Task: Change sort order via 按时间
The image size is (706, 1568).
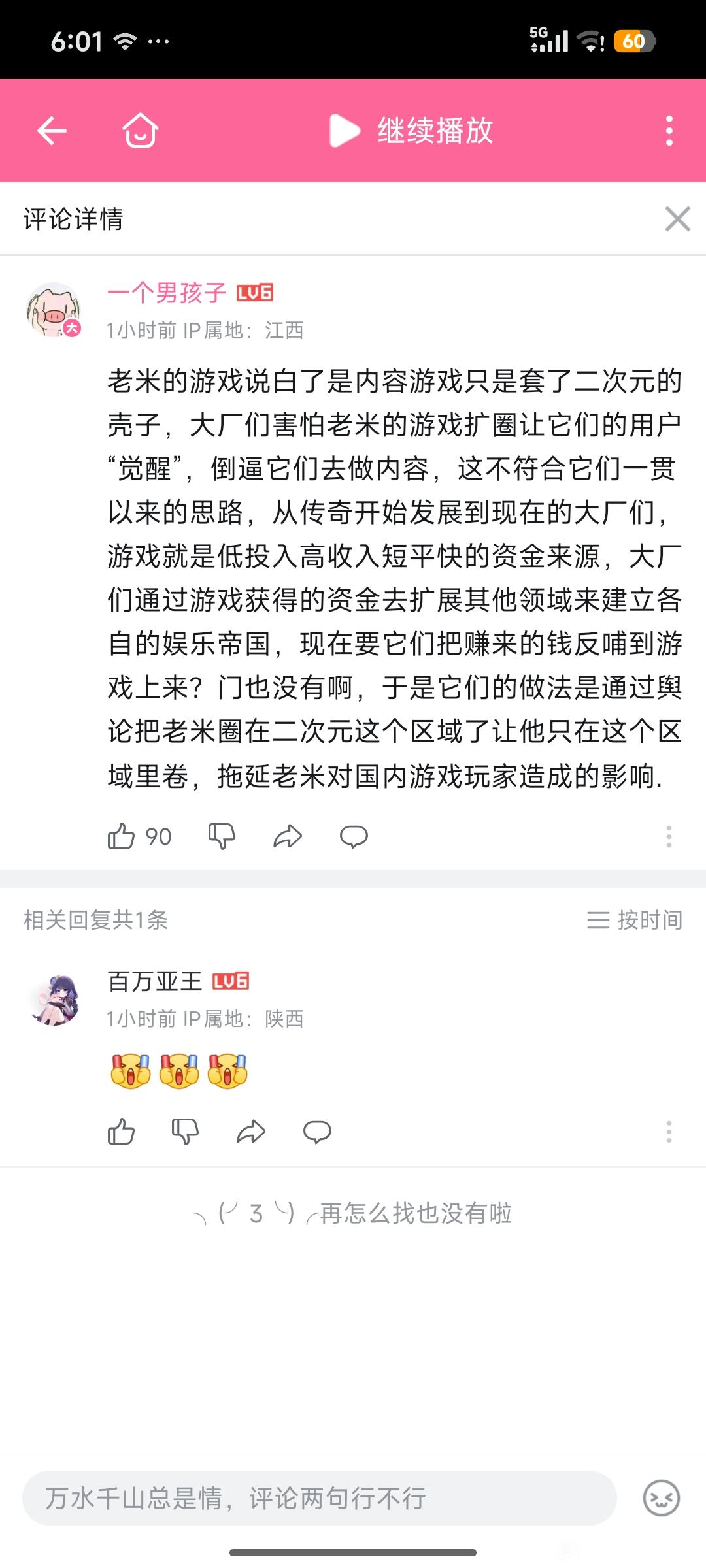Action: pyautogui.click(x=634, y=920)
